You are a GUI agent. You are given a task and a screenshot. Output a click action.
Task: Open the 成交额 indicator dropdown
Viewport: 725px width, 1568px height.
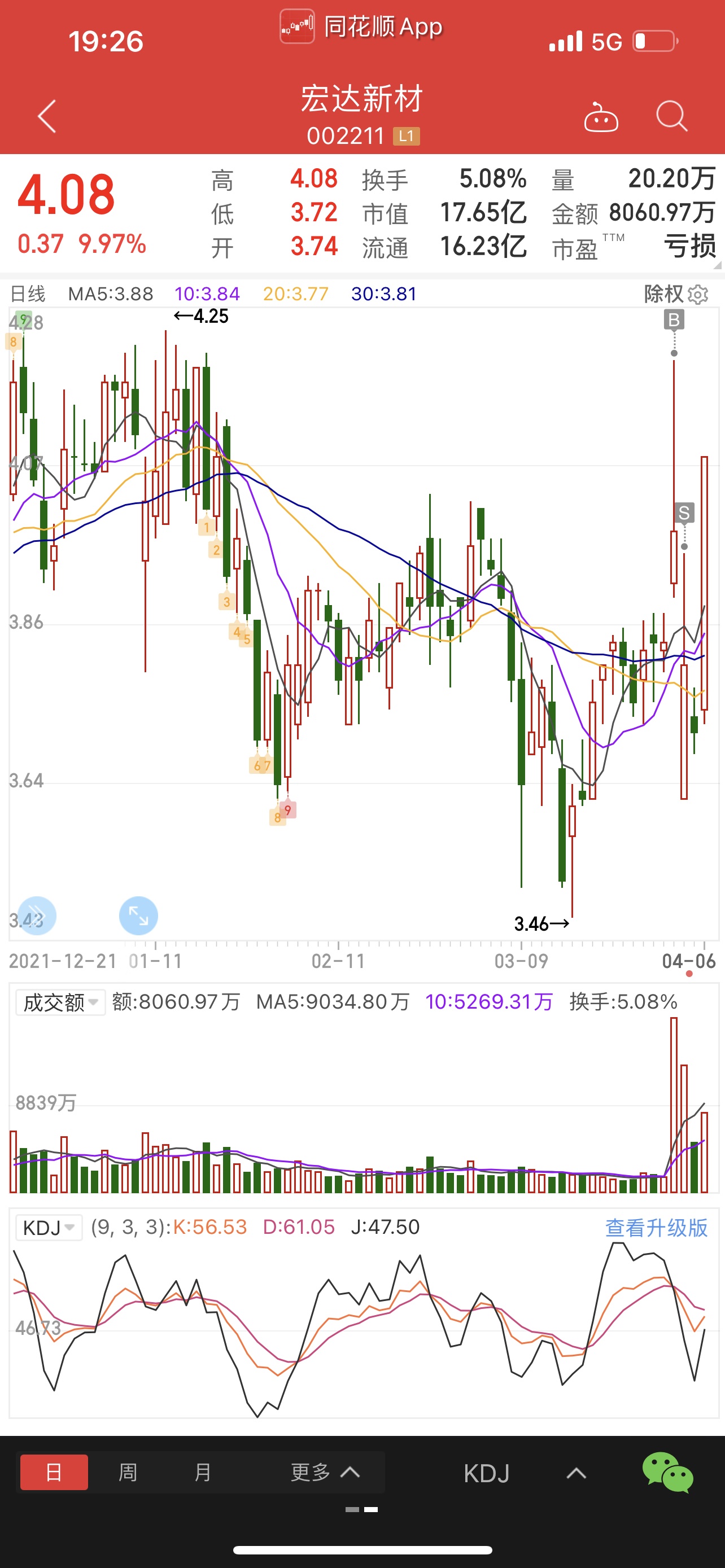[x=60, y=1002]
